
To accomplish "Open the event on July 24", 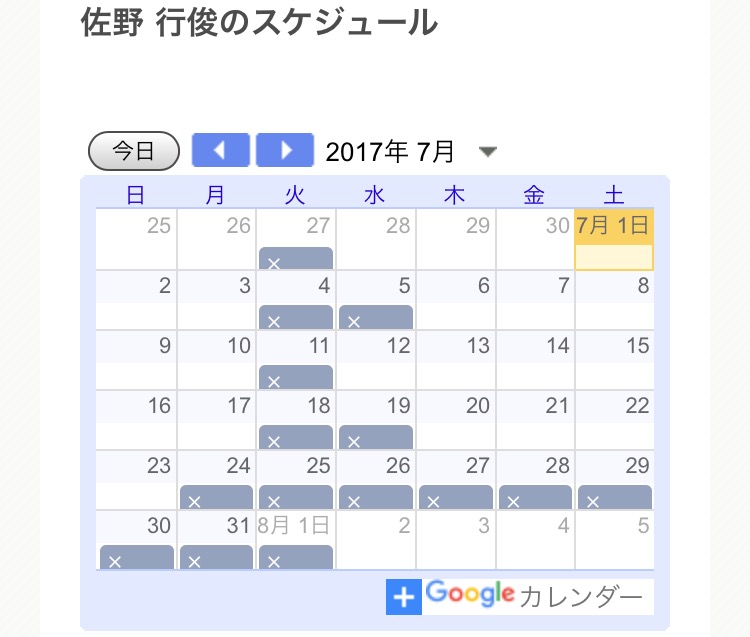I will point(216,498).
